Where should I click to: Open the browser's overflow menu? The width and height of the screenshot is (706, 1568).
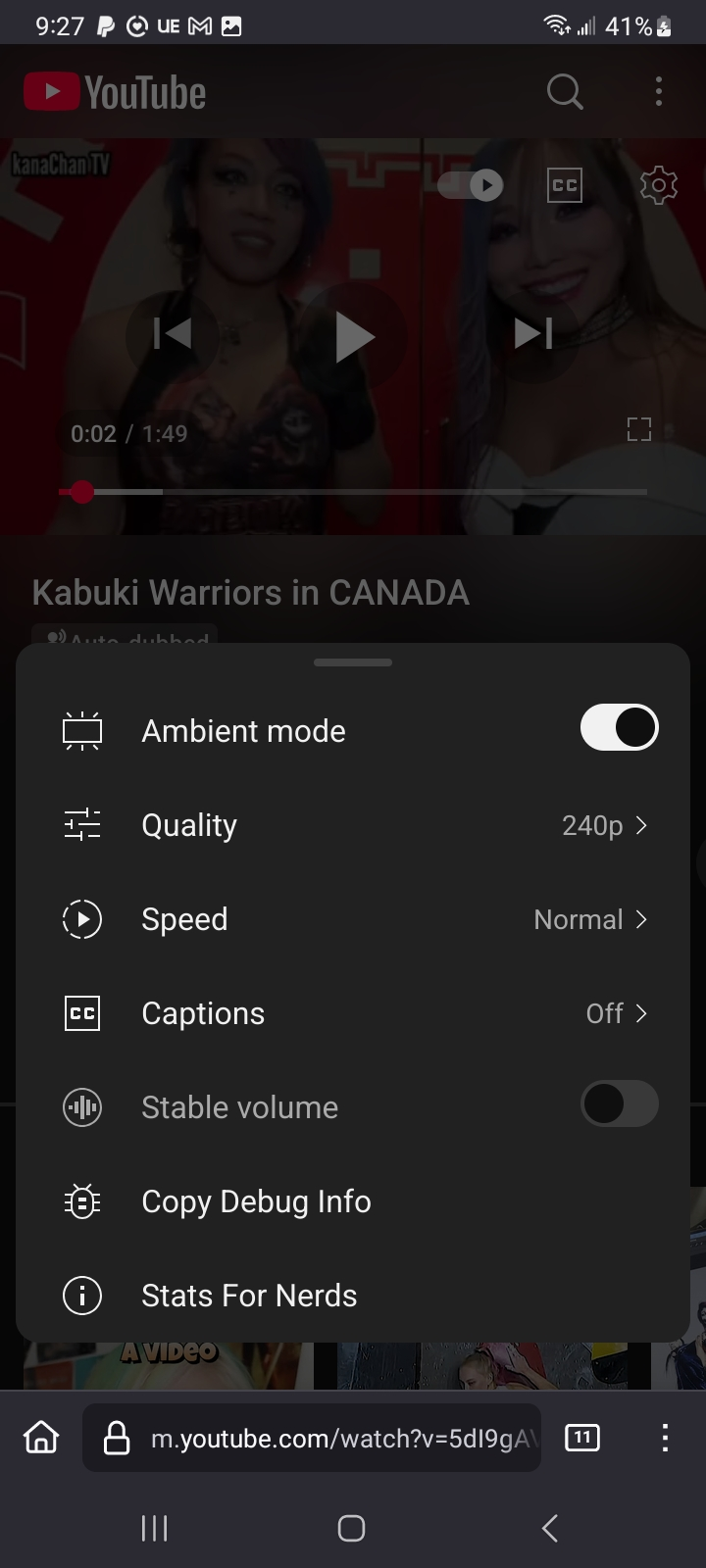click(x=665, y=1438)
